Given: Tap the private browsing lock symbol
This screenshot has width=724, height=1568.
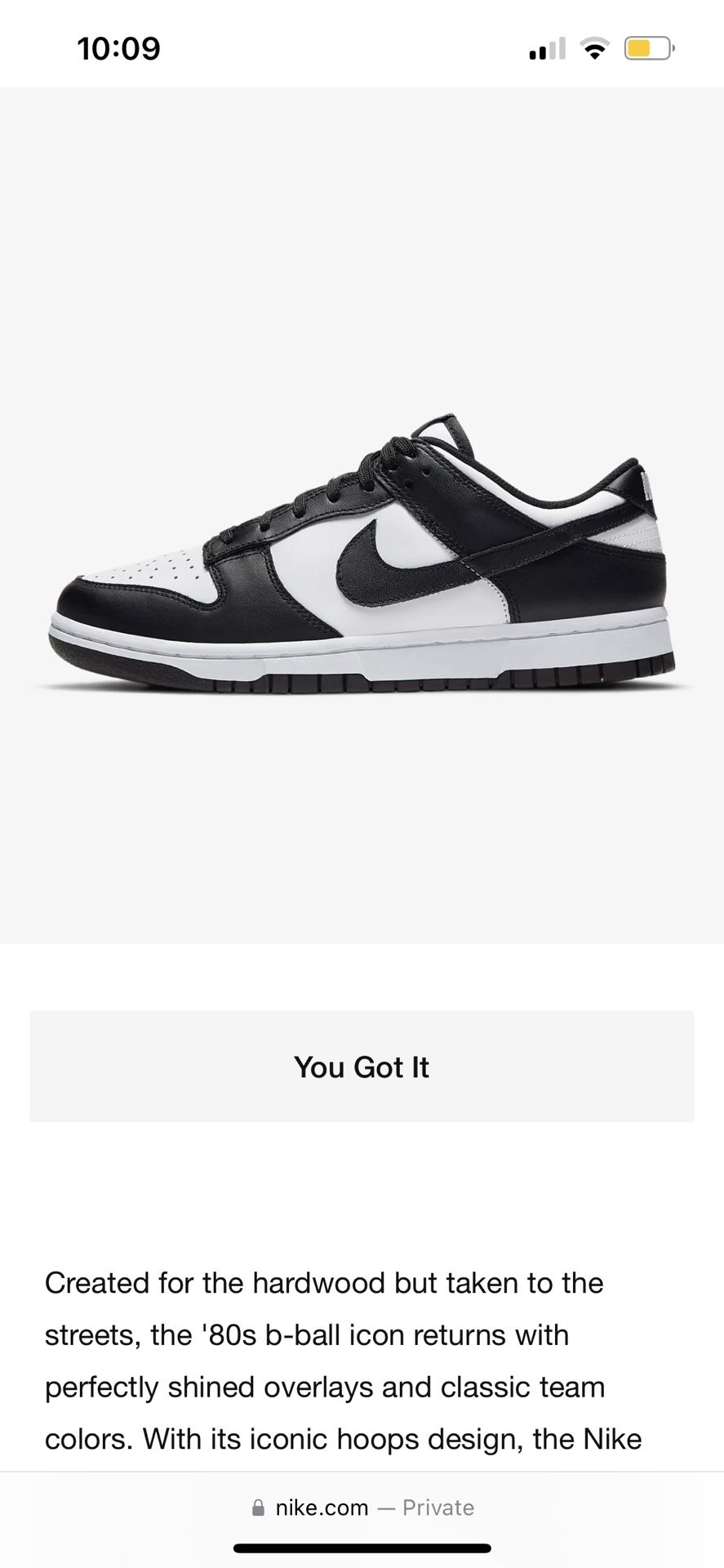Looking at the screenshot, I should [x=260, y=1507].
